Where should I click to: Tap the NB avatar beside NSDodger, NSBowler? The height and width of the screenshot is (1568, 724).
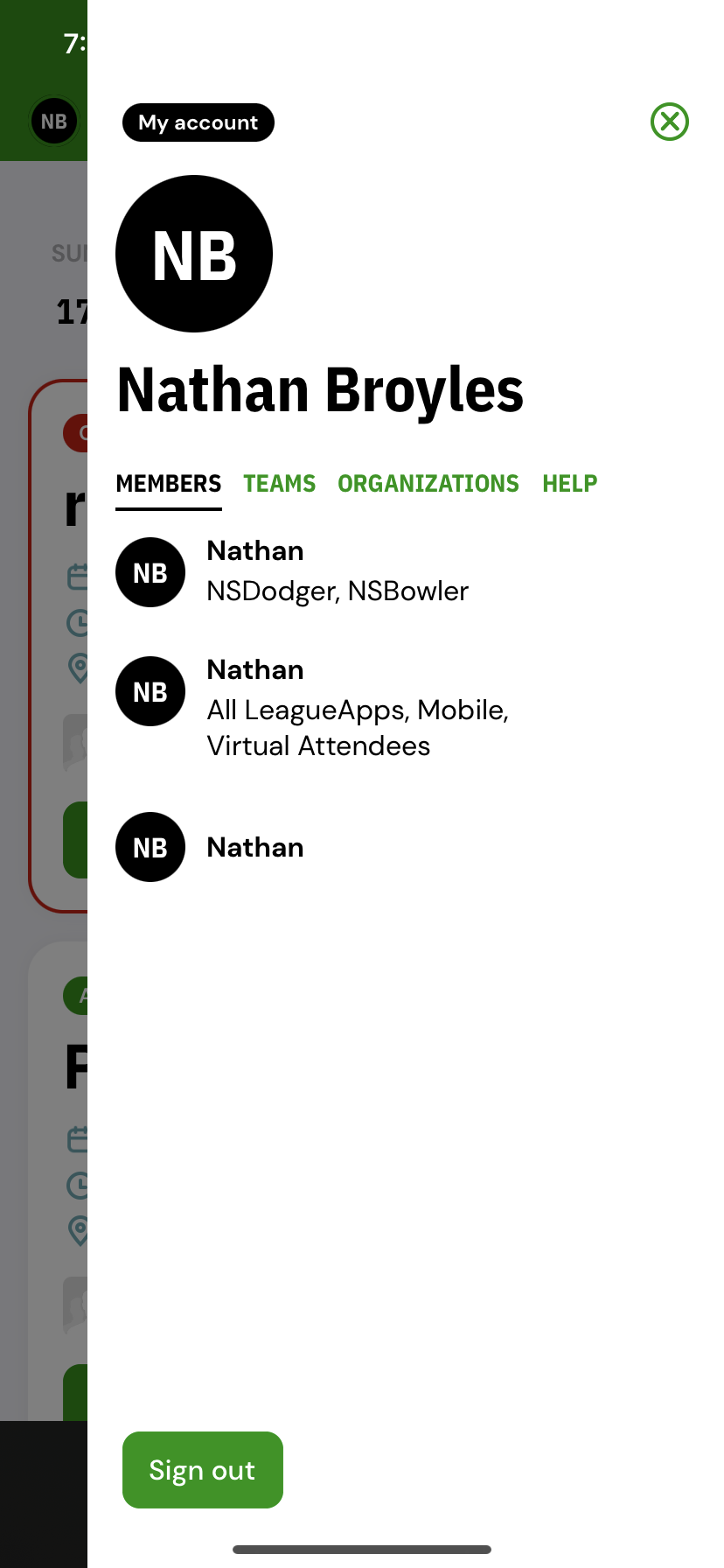click(x=150, y=572)
